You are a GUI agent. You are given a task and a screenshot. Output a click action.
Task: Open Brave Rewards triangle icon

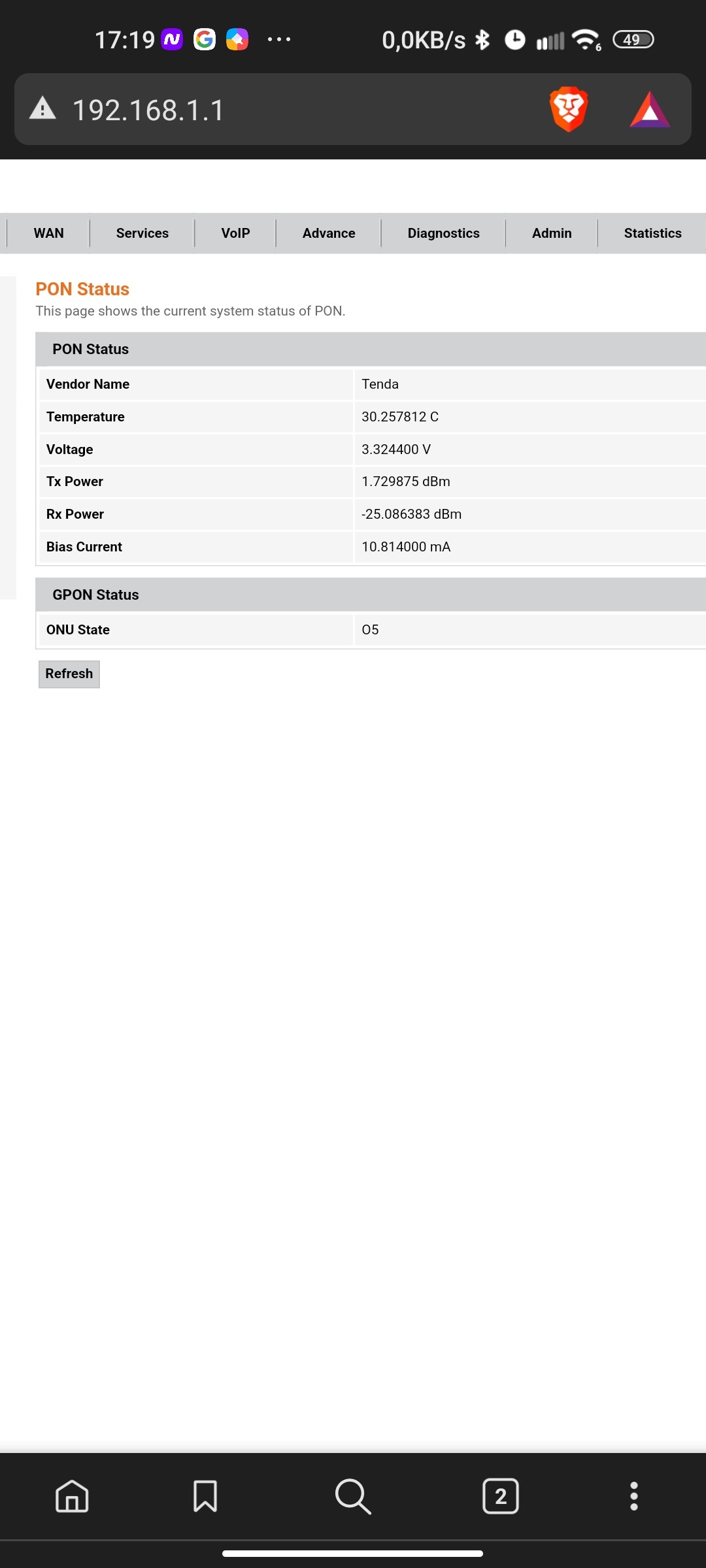[650, 109]
